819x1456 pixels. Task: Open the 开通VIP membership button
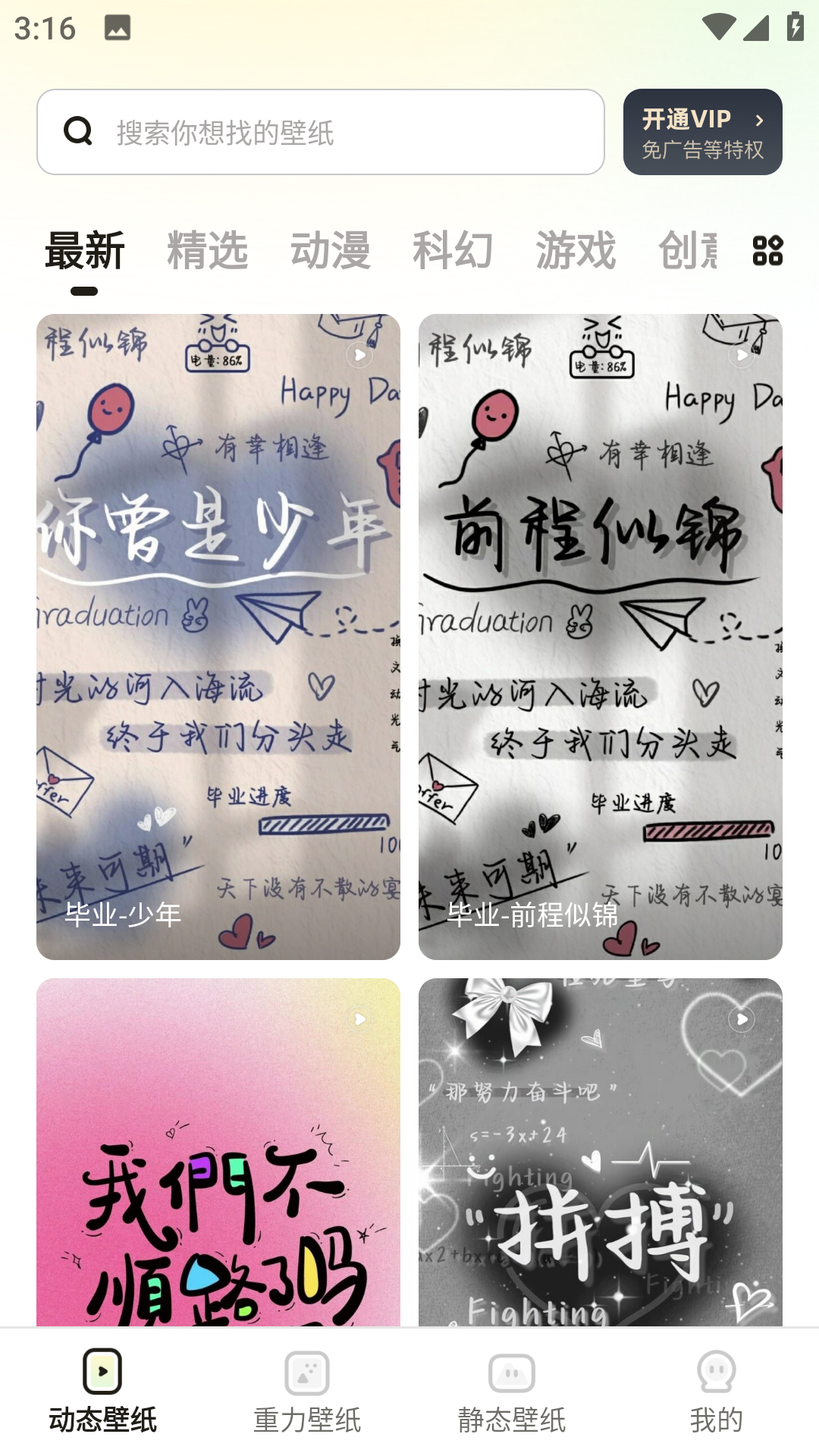pyautogui.click(x=702, y=132)
